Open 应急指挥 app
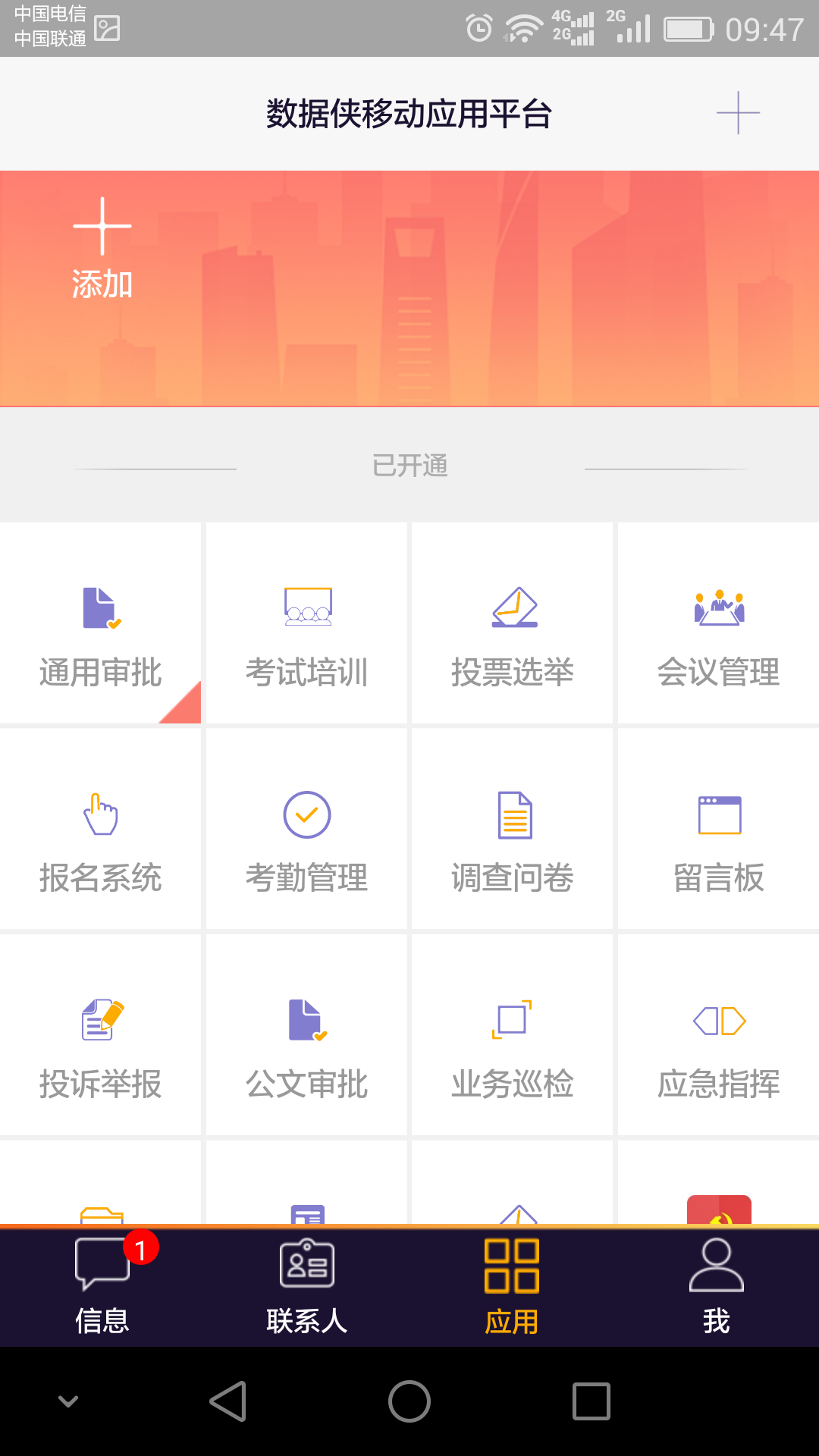This screenshot has width=819, height=1456. pyautogui.click(x=718, y=1034)
